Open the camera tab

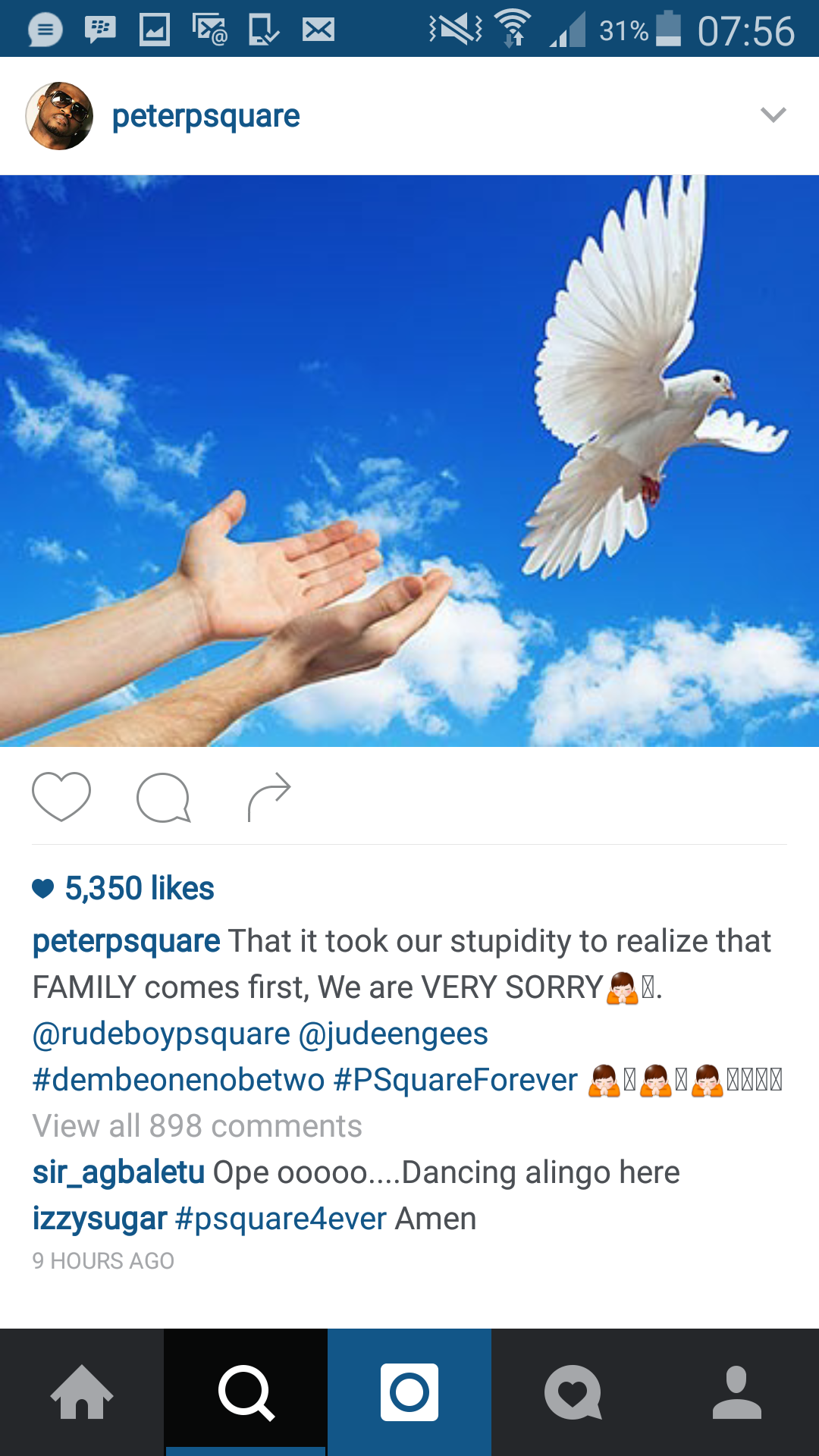[x=409, y=1392]
